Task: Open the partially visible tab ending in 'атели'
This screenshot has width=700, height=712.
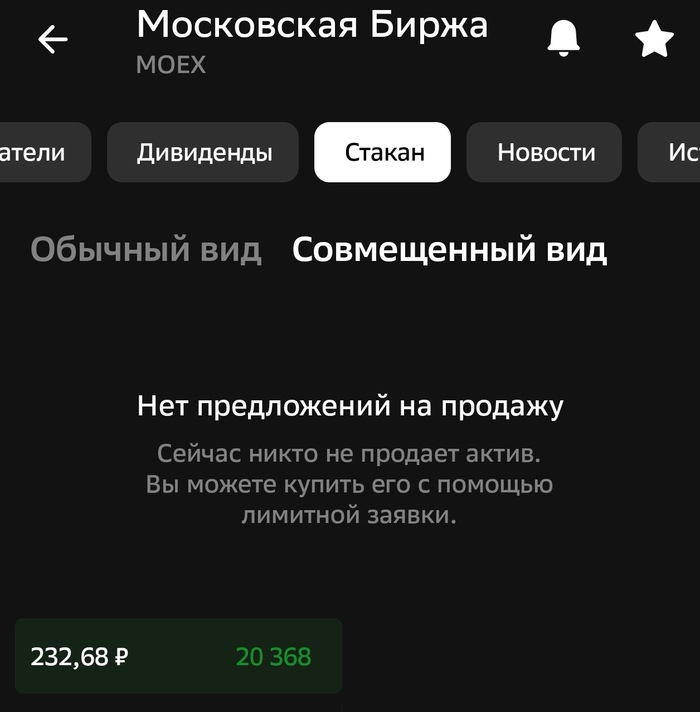Action: pyautogui.click(x=40, y=152)
